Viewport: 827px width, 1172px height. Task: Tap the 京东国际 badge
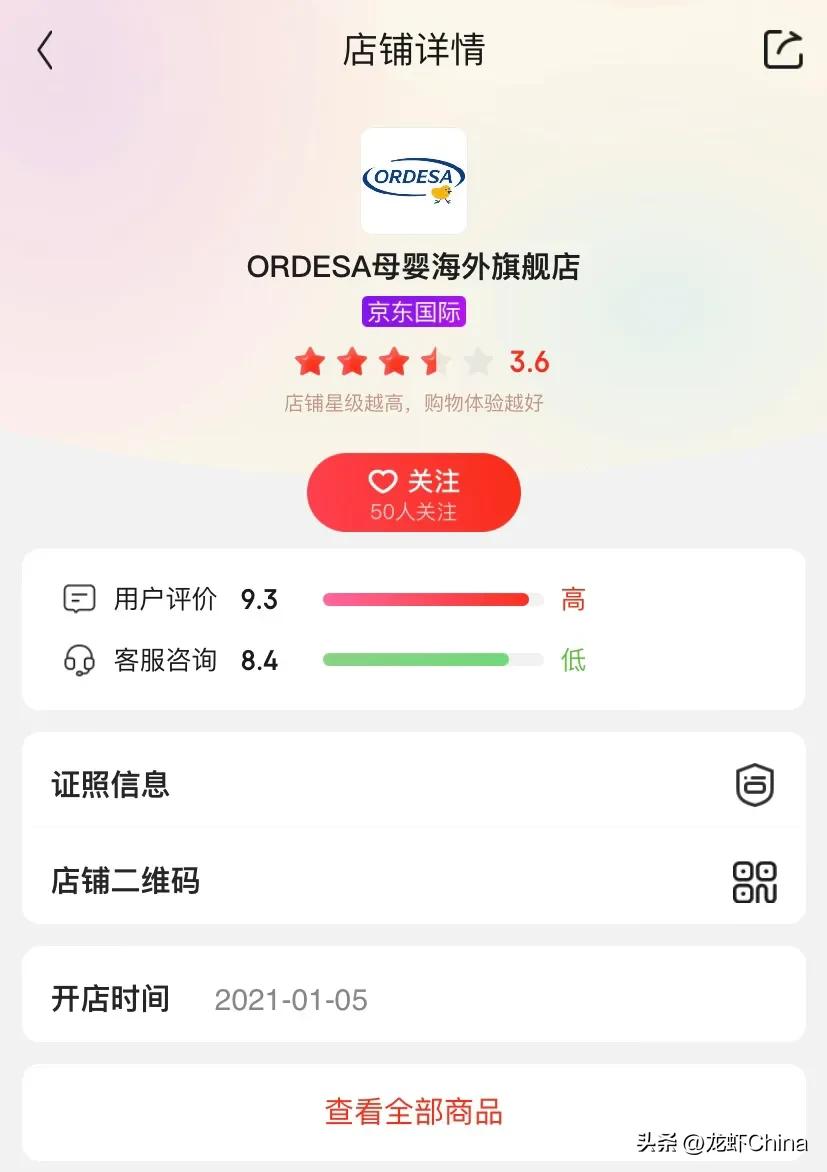(x=413, y=311)
